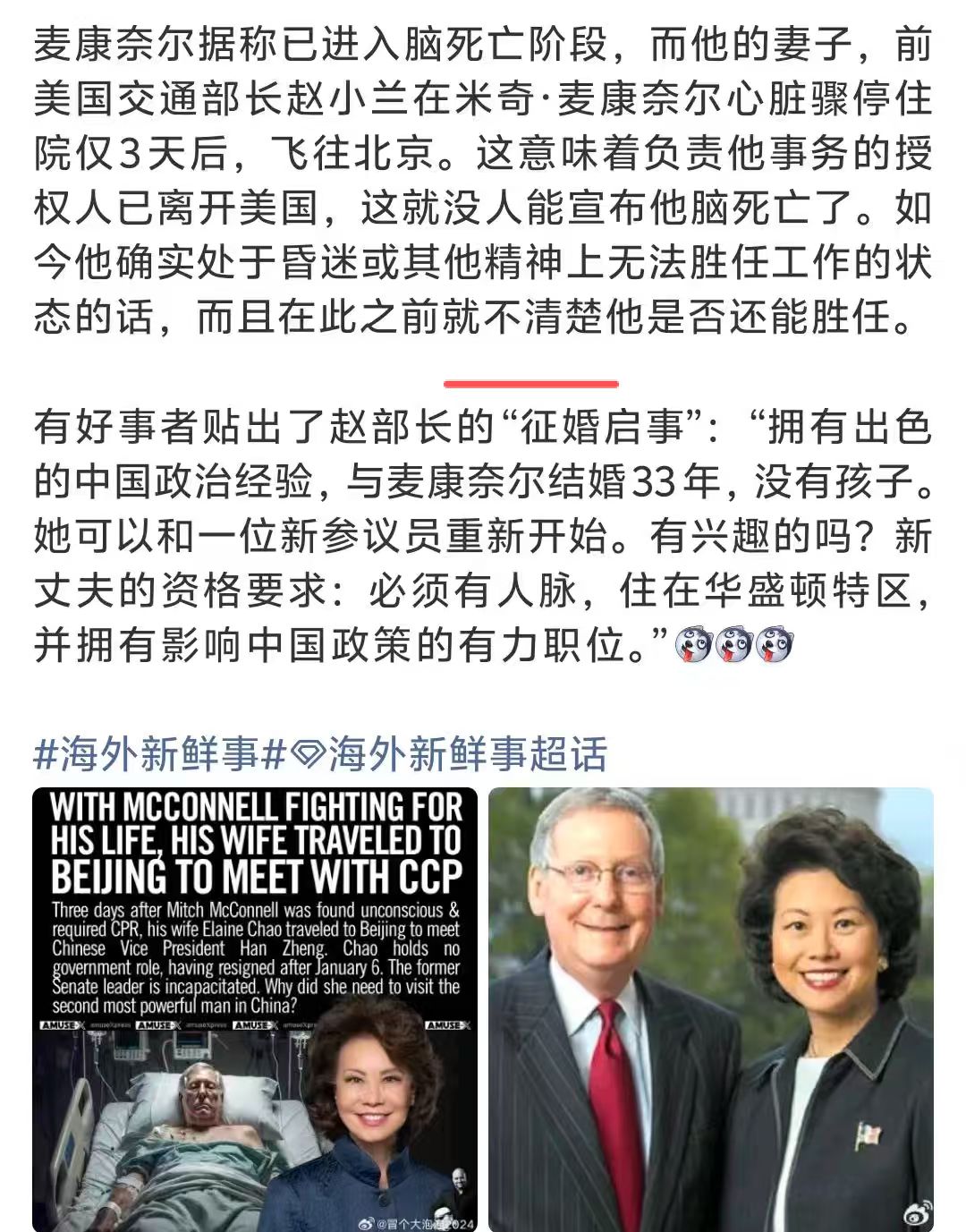966x1232 pixels.
Task: Open the photo of the smiling couple
Action: coord(711,1009)
